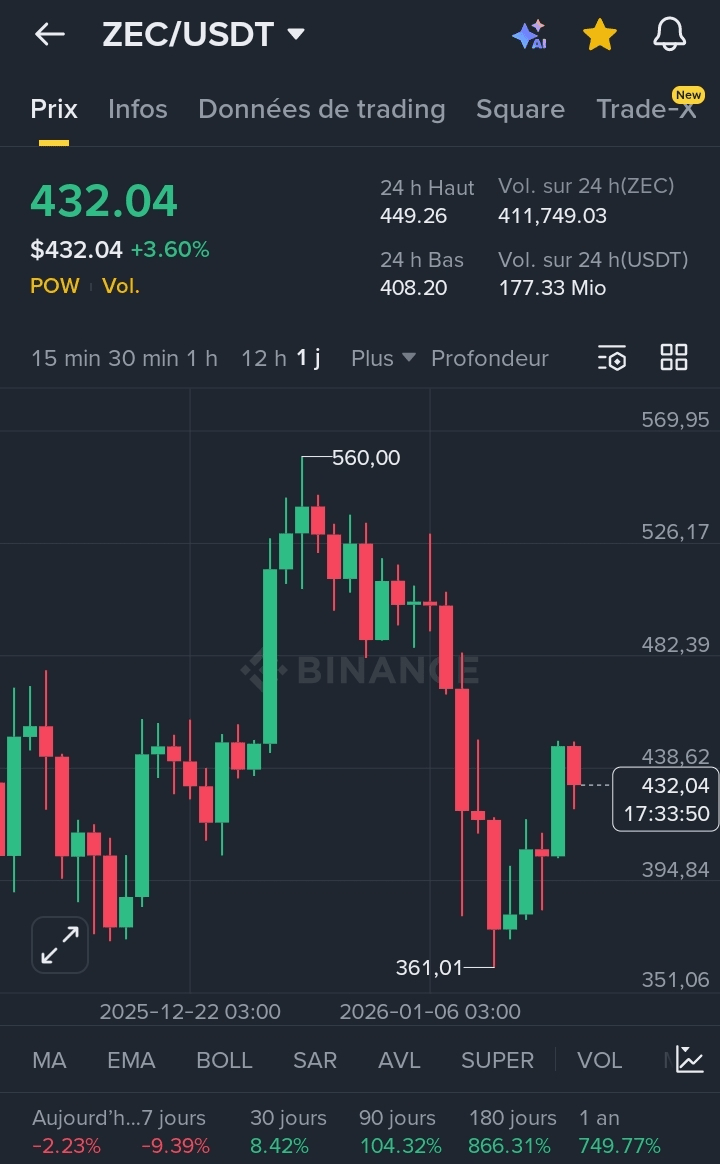The image size is (720, 1164).
Task: Open the AI assistant sparkle icon
Action: (x=529, y=34)
